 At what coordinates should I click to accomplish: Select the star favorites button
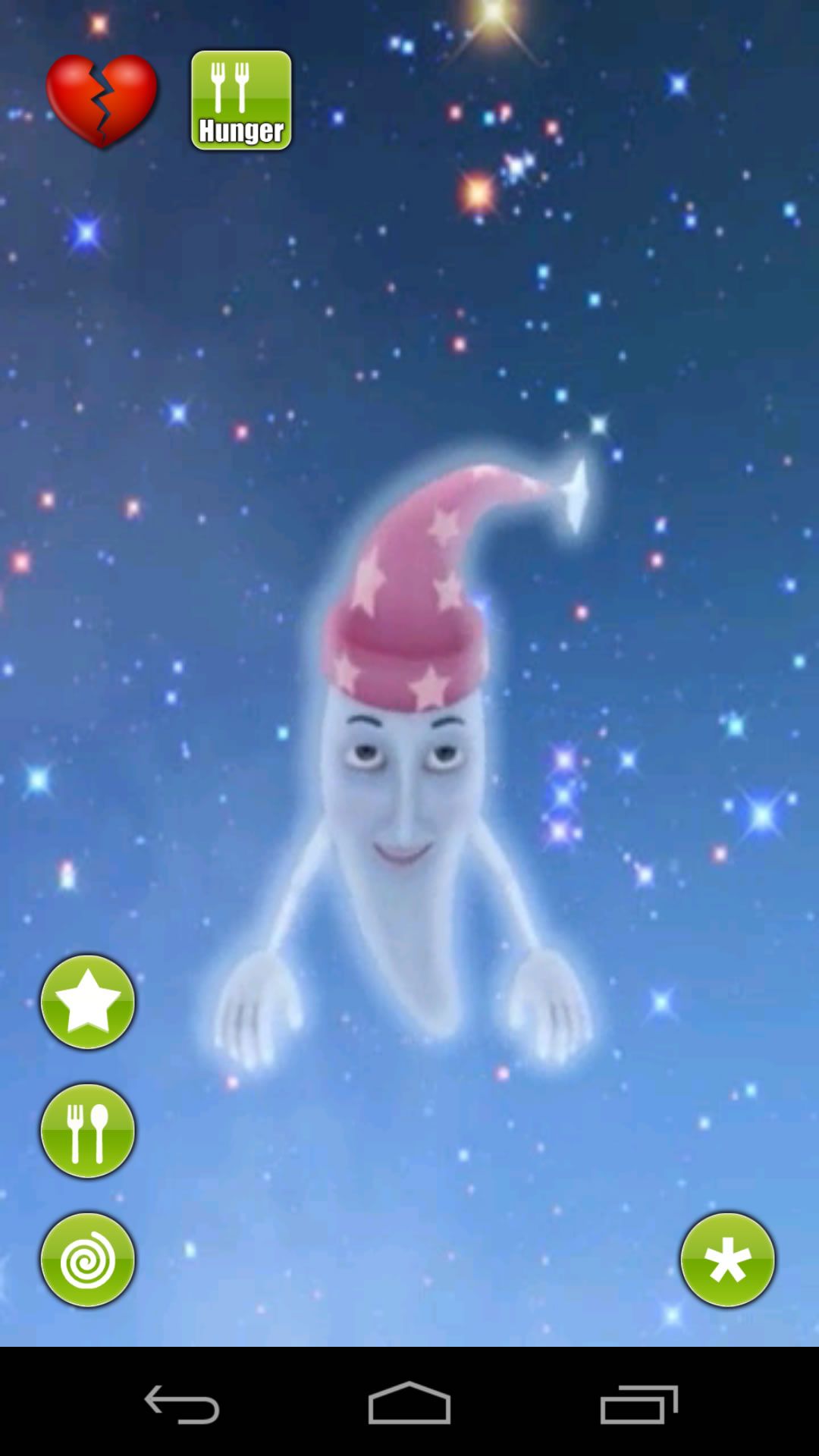coord(87,1001)
